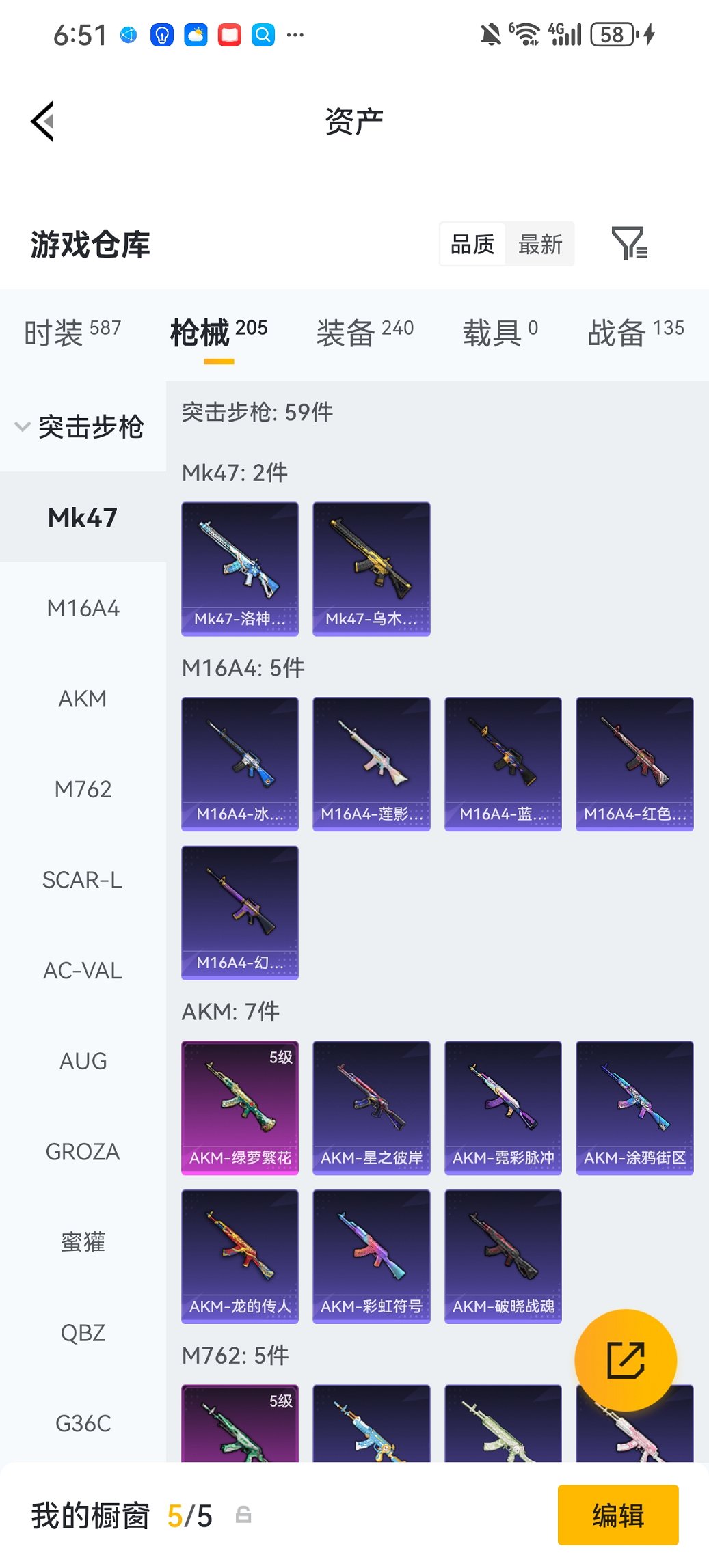Image resolution: width=709 pixels, height=1568 pixels.
Task: Select GROZA in the side list
Action: pyautogui.click(x=83, y=1152)
